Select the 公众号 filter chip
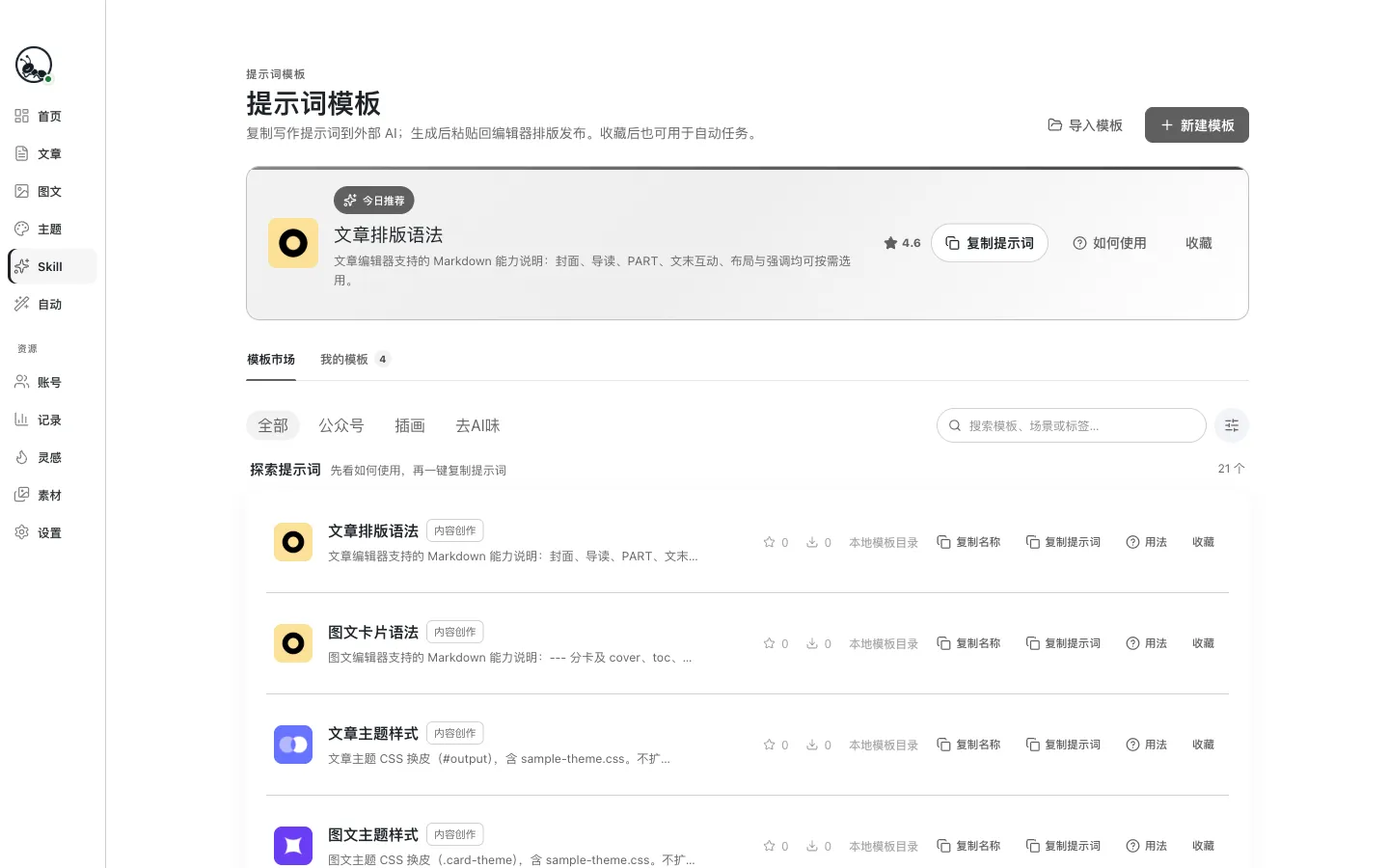The height and width of the screenshot is (868, 1389). click(x=341, y=425)
